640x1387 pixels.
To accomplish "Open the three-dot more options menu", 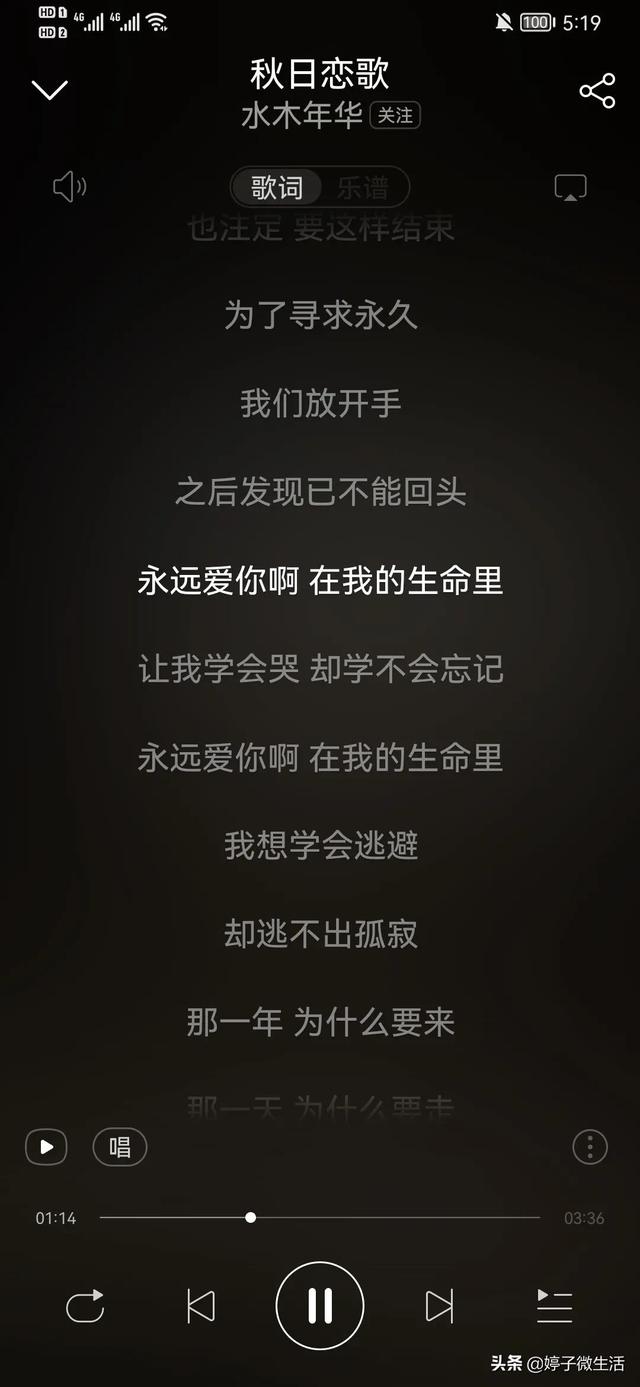I will 590,1147.
